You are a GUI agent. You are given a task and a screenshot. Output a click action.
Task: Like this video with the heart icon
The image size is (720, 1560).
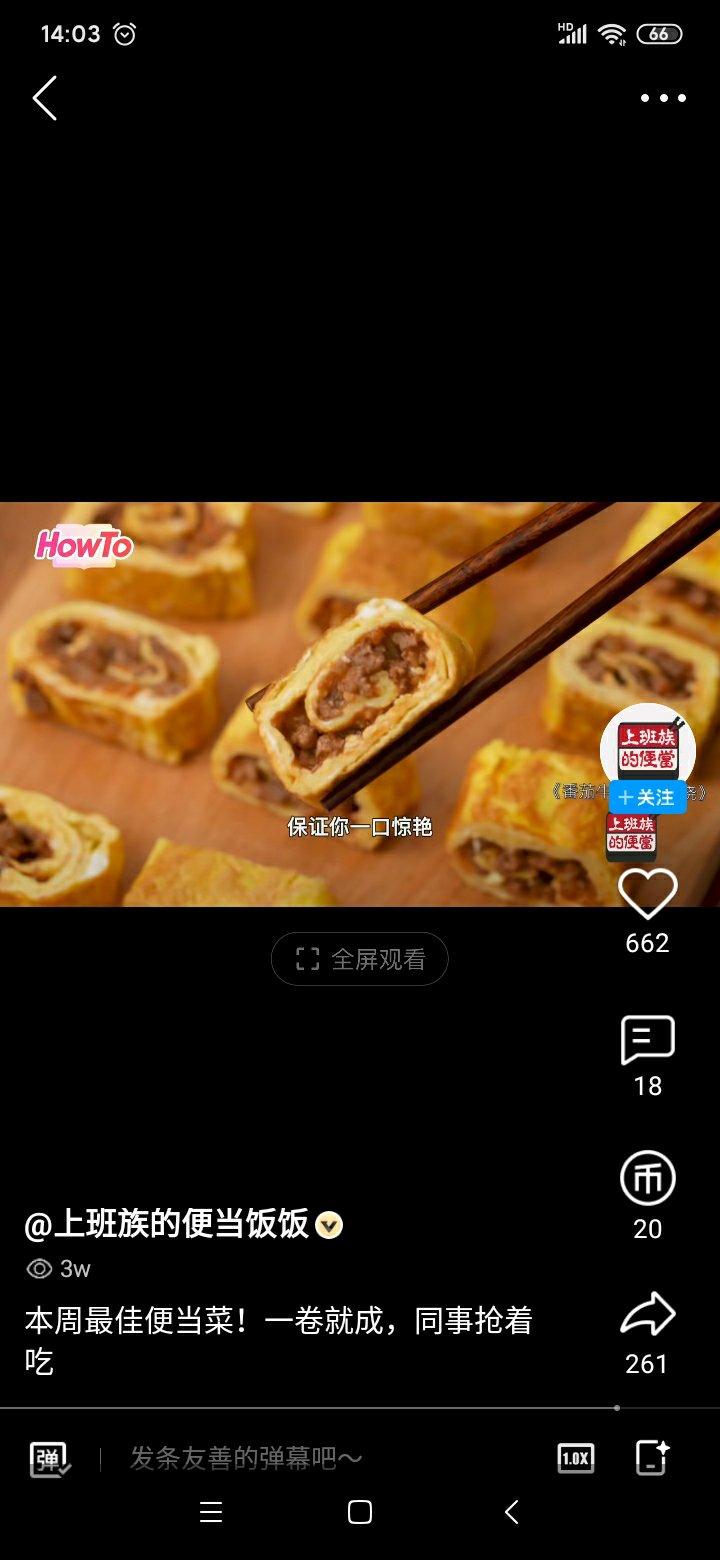647,893
